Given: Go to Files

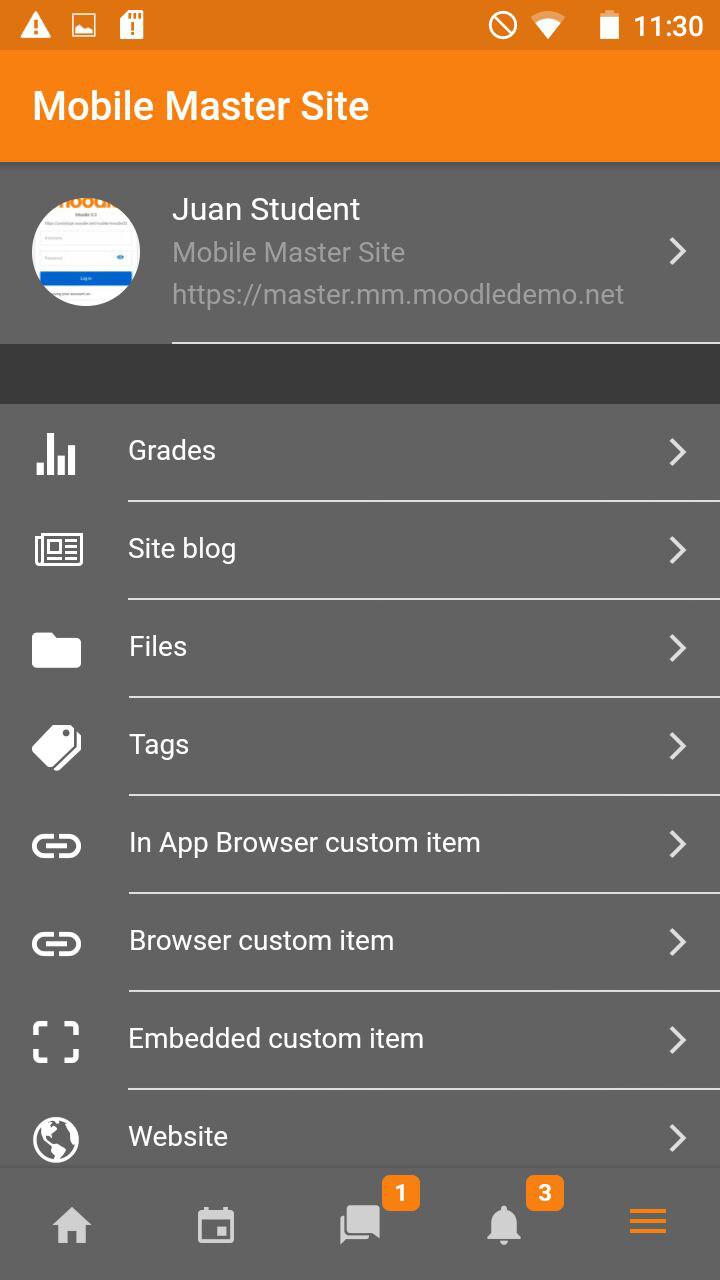Looking at the screenshot, I should click(x=360, y=648).
